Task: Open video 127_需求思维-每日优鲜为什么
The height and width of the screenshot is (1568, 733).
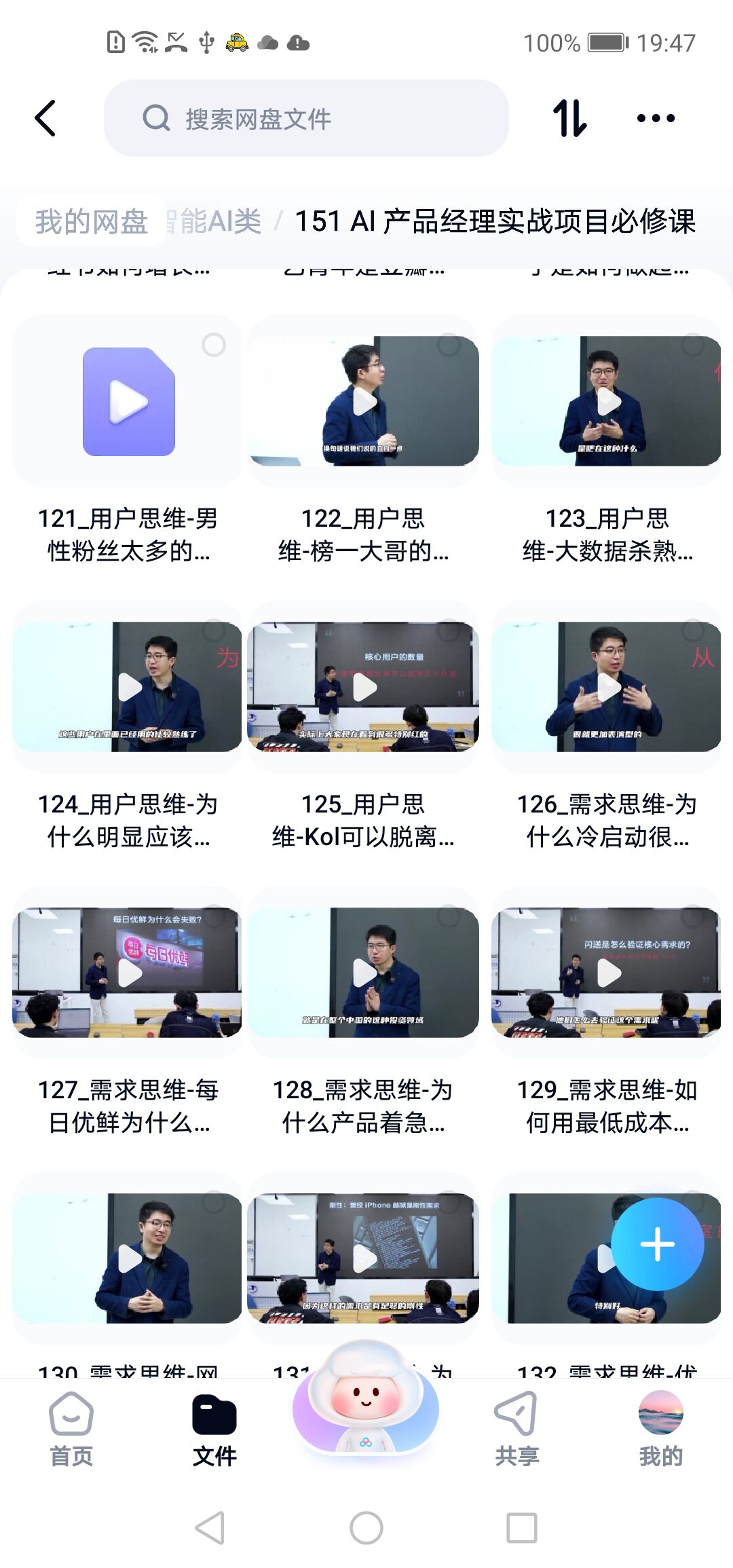Action: click(x=128, y=973)
